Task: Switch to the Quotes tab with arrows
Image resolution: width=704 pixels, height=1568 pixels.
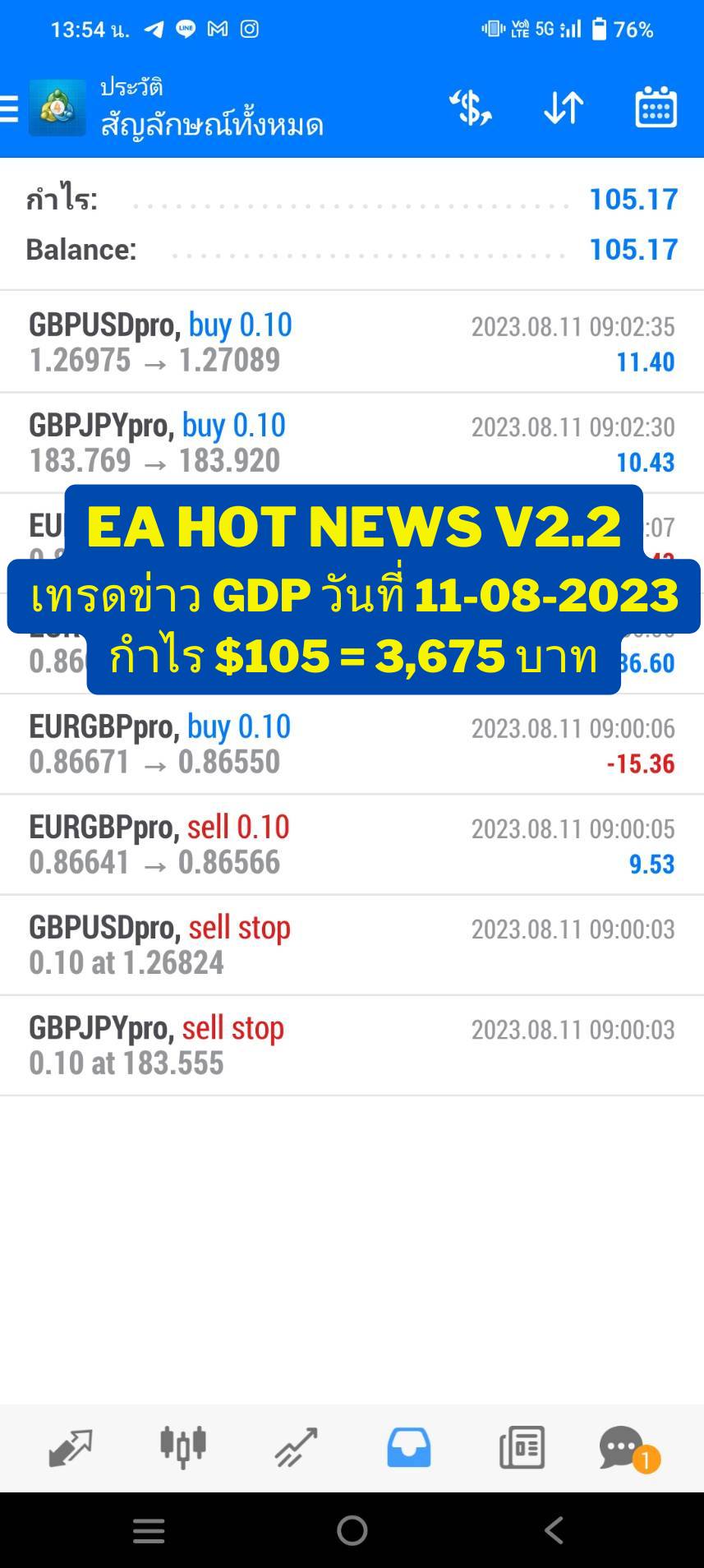Action: click(x=70, y=1448)
